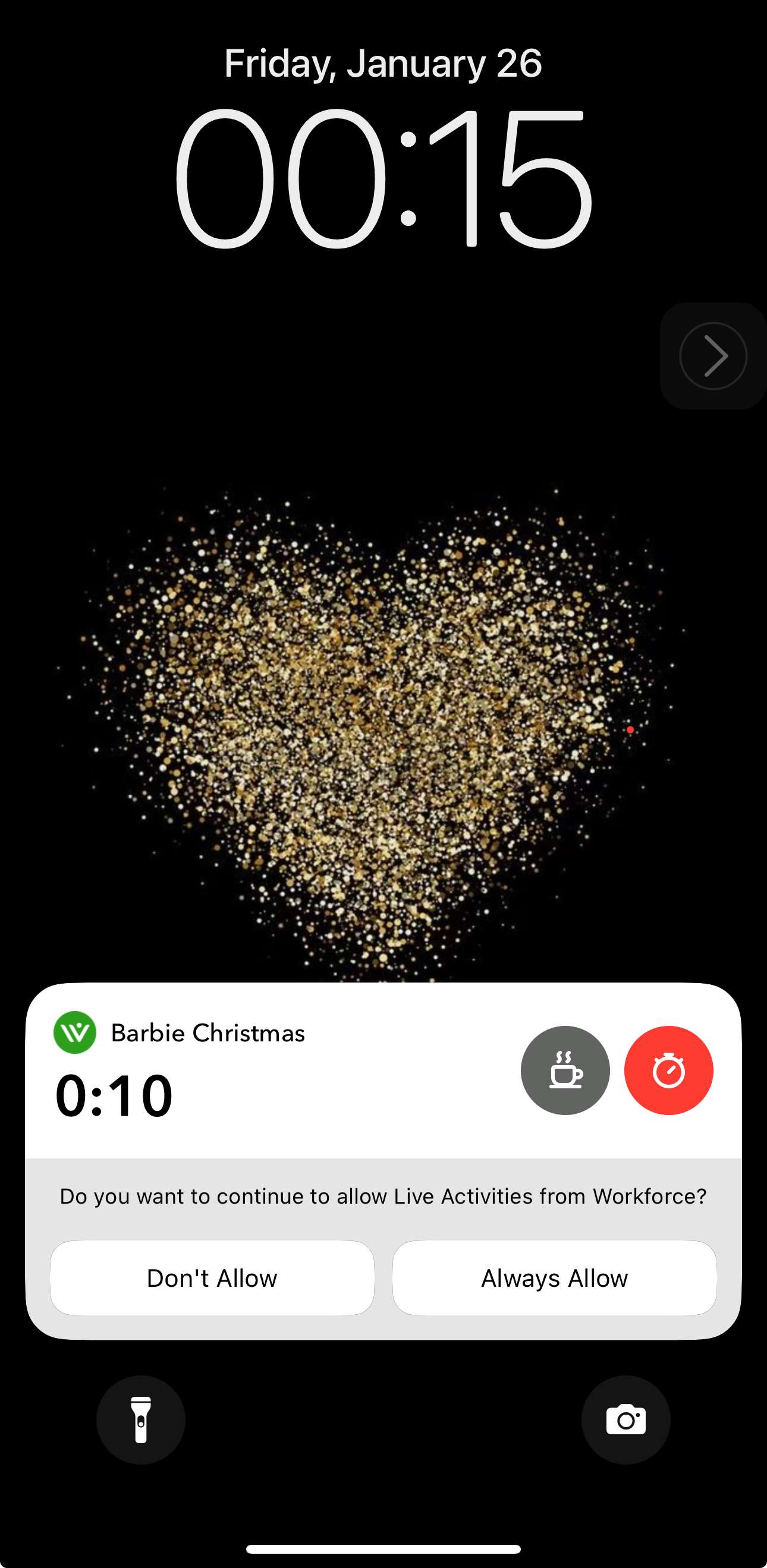The width and height of the screenshot is (767, 1568).
Task: Open the Barbie Christmas shift live activity
Action: 244,1071
